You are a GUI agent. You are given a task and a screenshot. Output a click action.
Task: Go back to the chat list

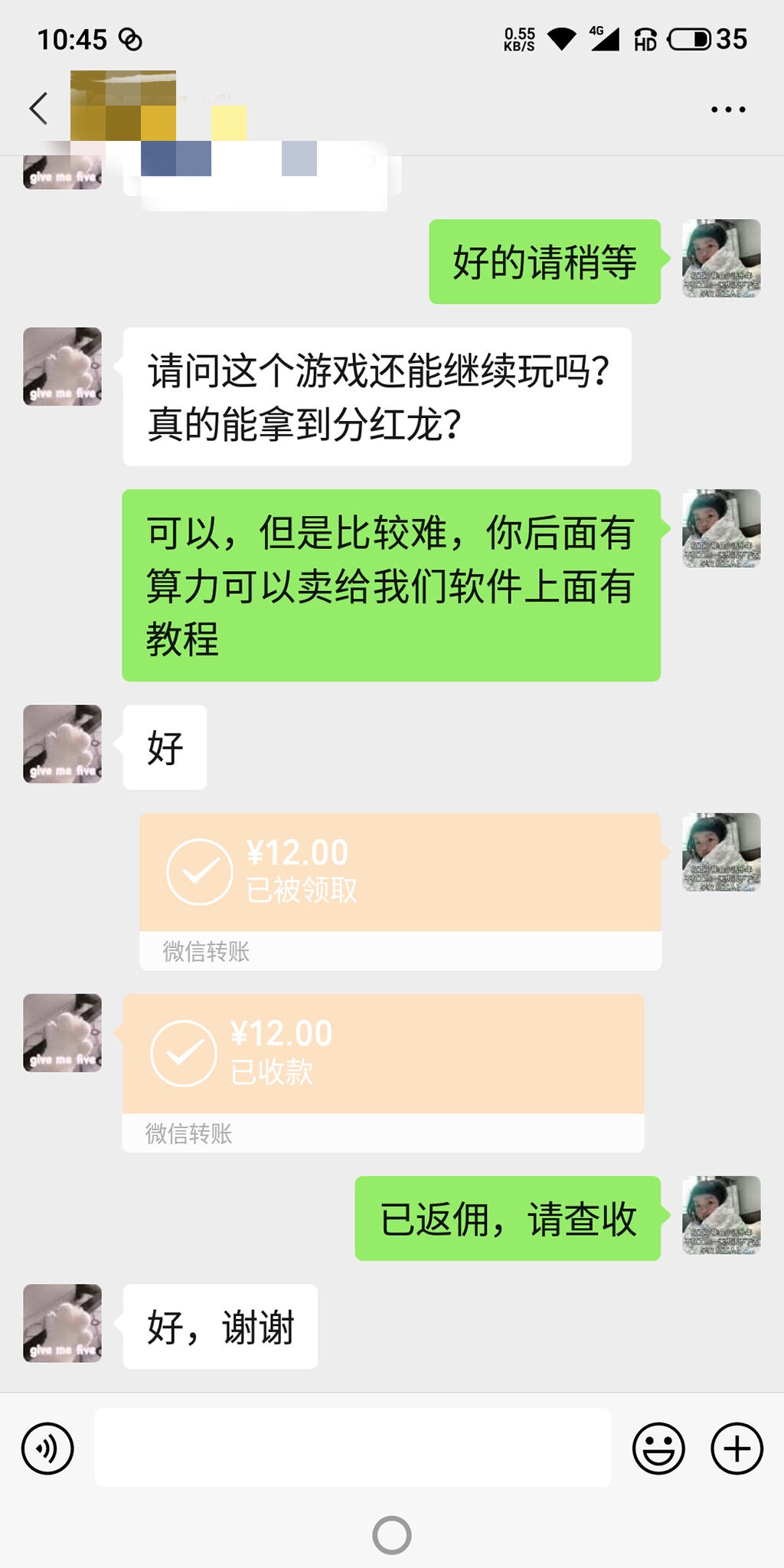tap(38, 108)
